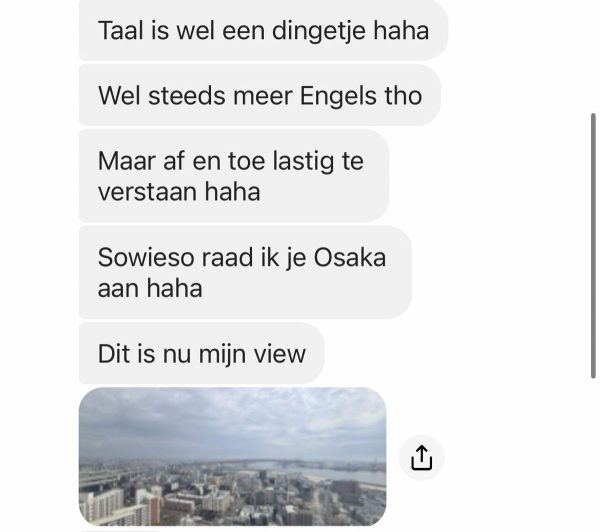Share the city view photo
Viewport: 600px width, 532px height.
pos(421,457)
